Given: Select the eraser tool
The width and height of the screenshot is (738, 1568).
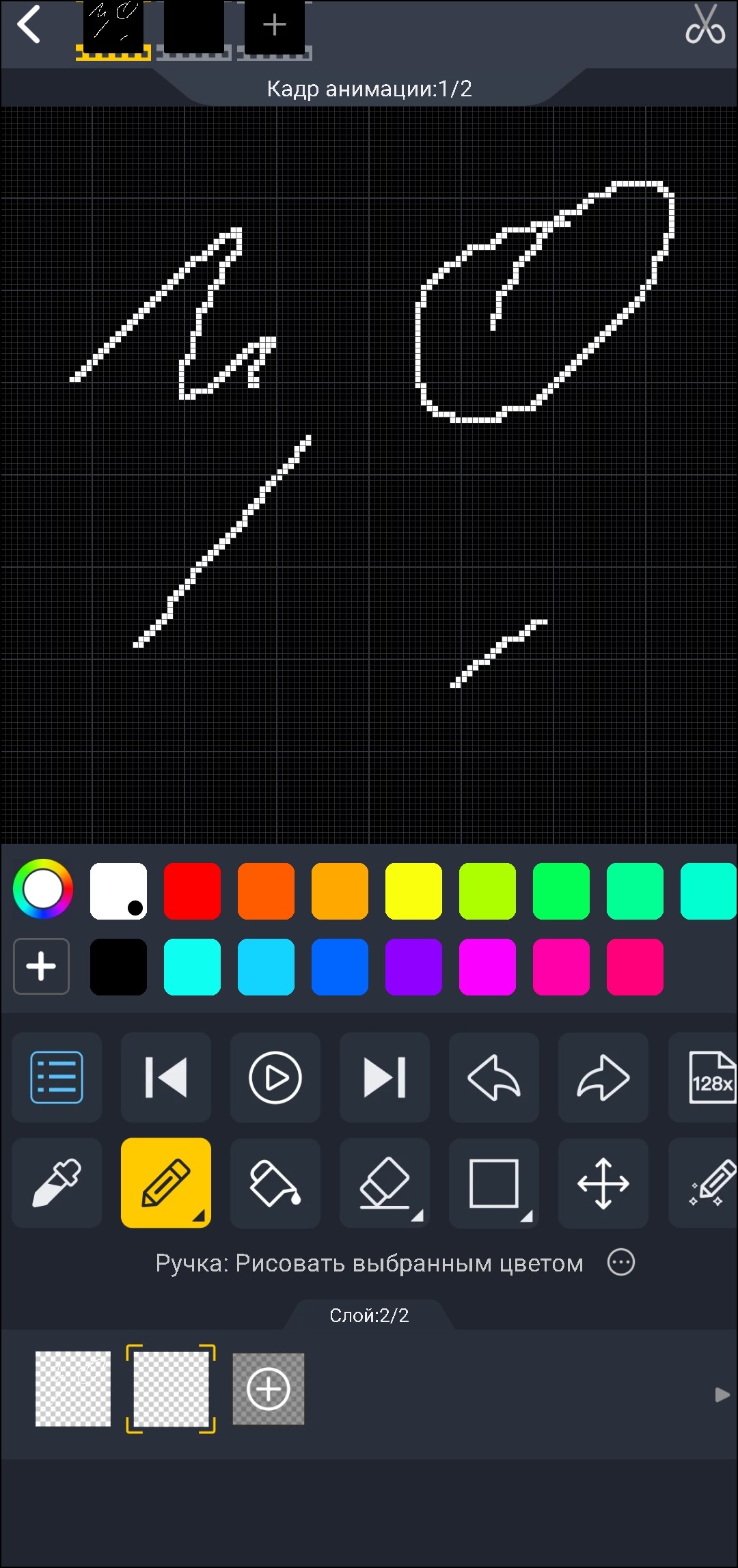Looking at the screenshot, I should (385, 1183).
